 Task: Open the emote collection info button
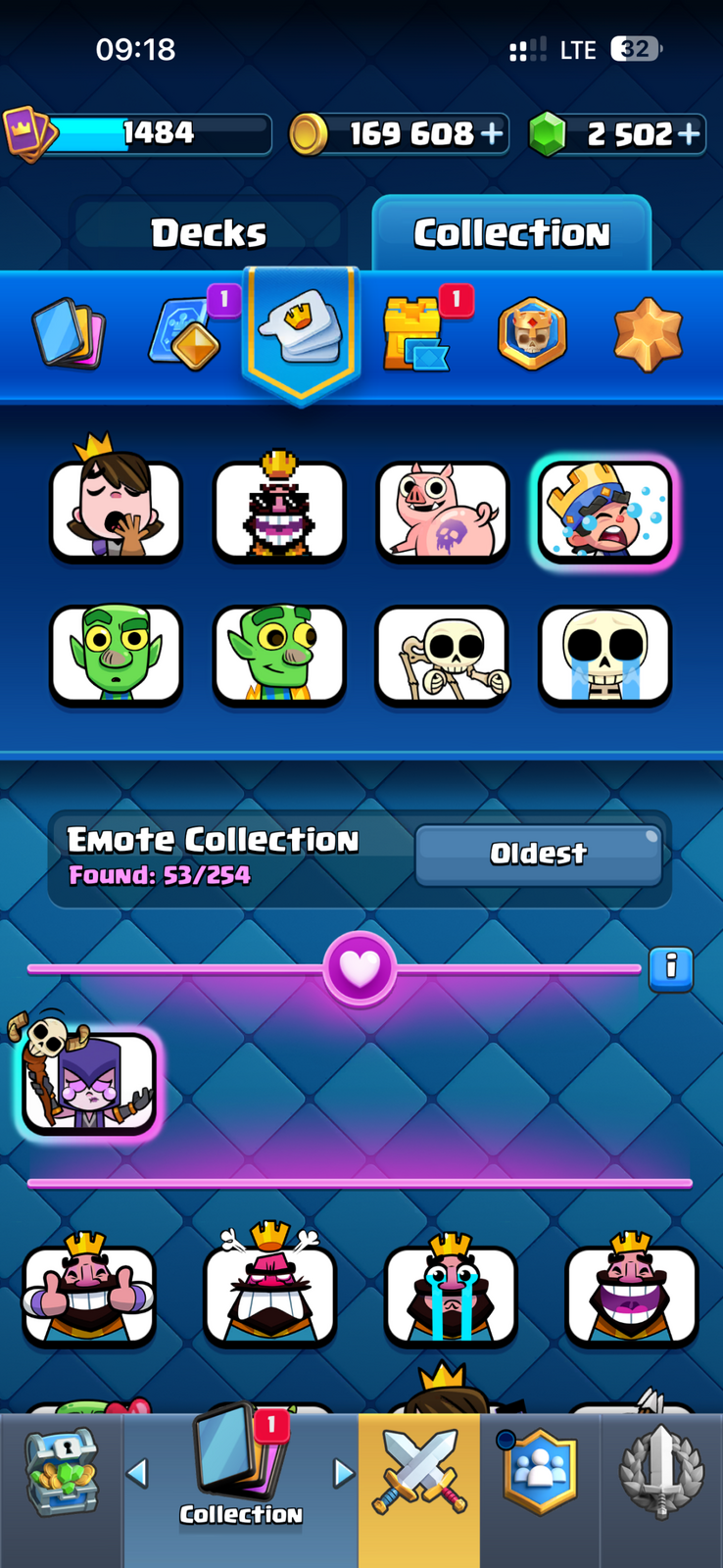tap(671, 969)
